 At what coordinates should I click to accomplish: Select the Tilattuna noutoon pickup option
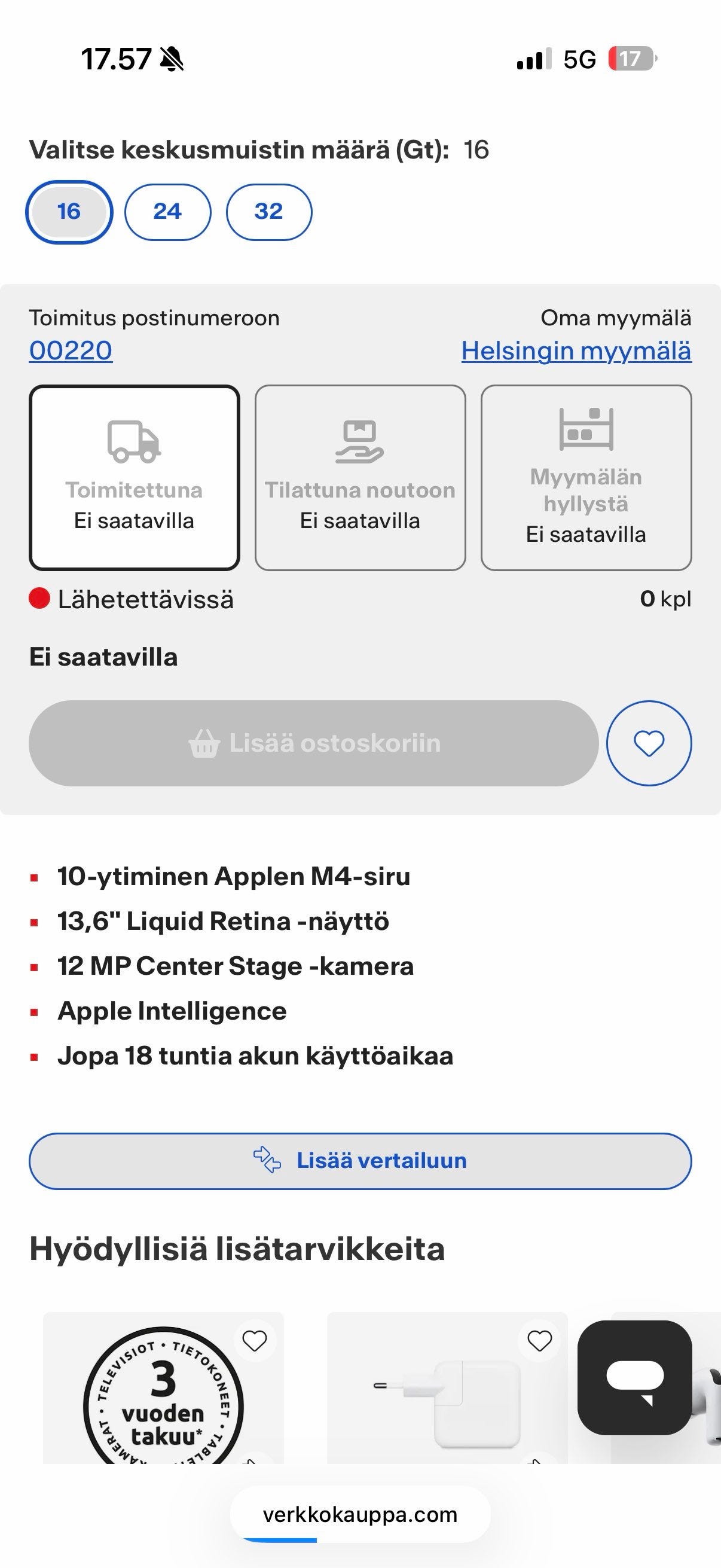coord(360,478)
